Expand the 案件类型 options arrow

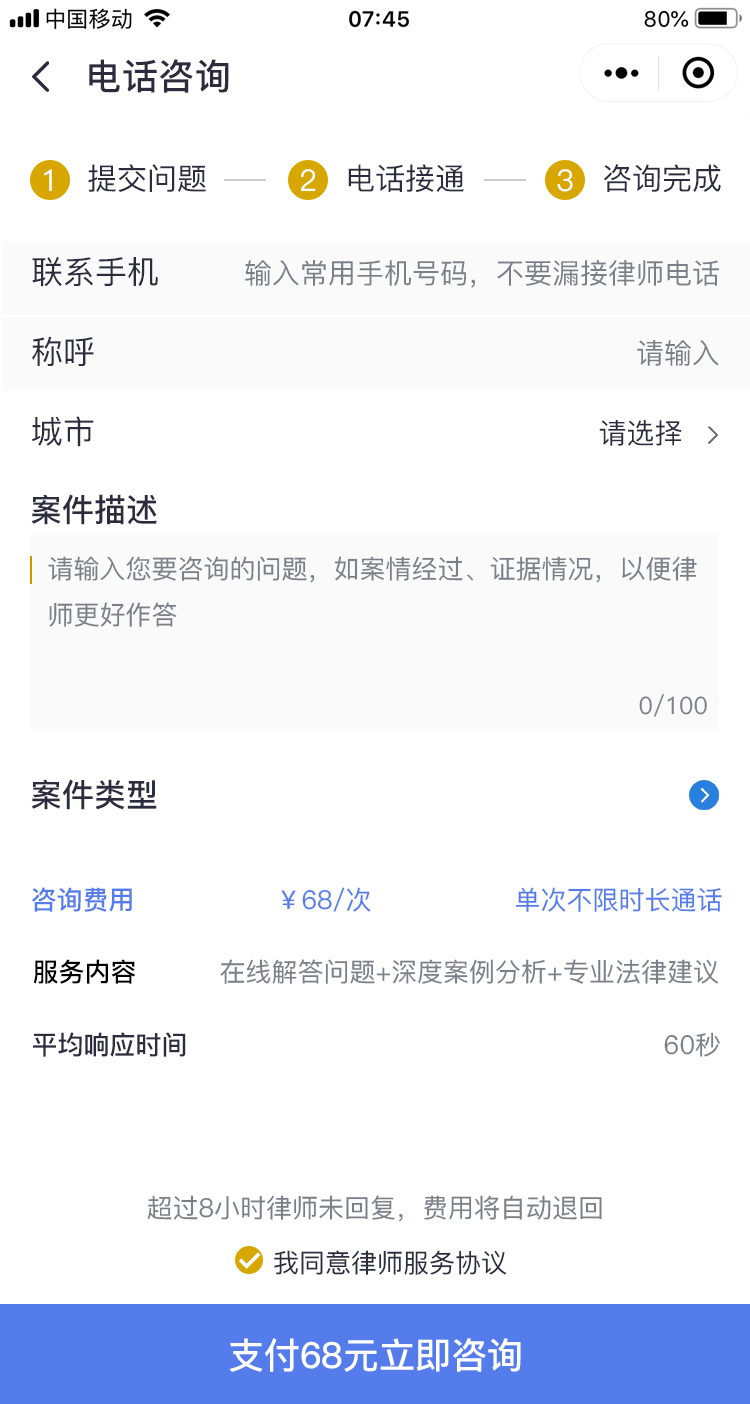tap(704, 796)
